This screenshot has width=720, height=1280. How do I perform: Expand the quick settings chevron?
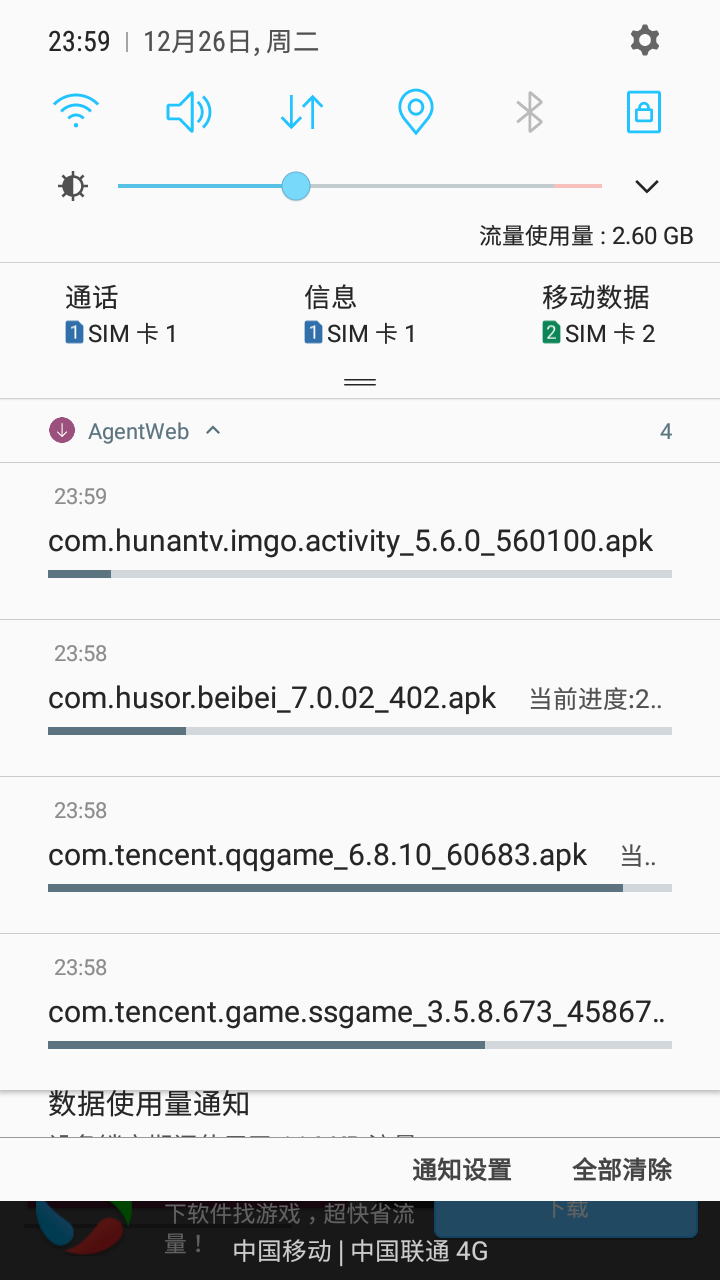pyautogui.click(x=647, y=186)
